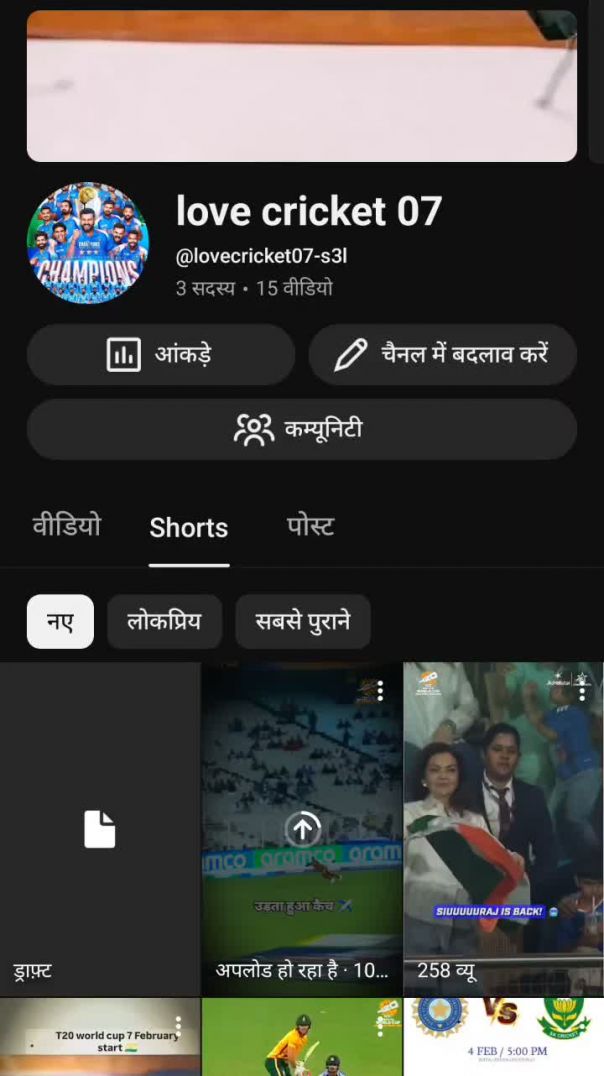This screenshot has width=604, height=1076.
Task: Open options menu on the uploading Short
Action: tap(380, 690)
